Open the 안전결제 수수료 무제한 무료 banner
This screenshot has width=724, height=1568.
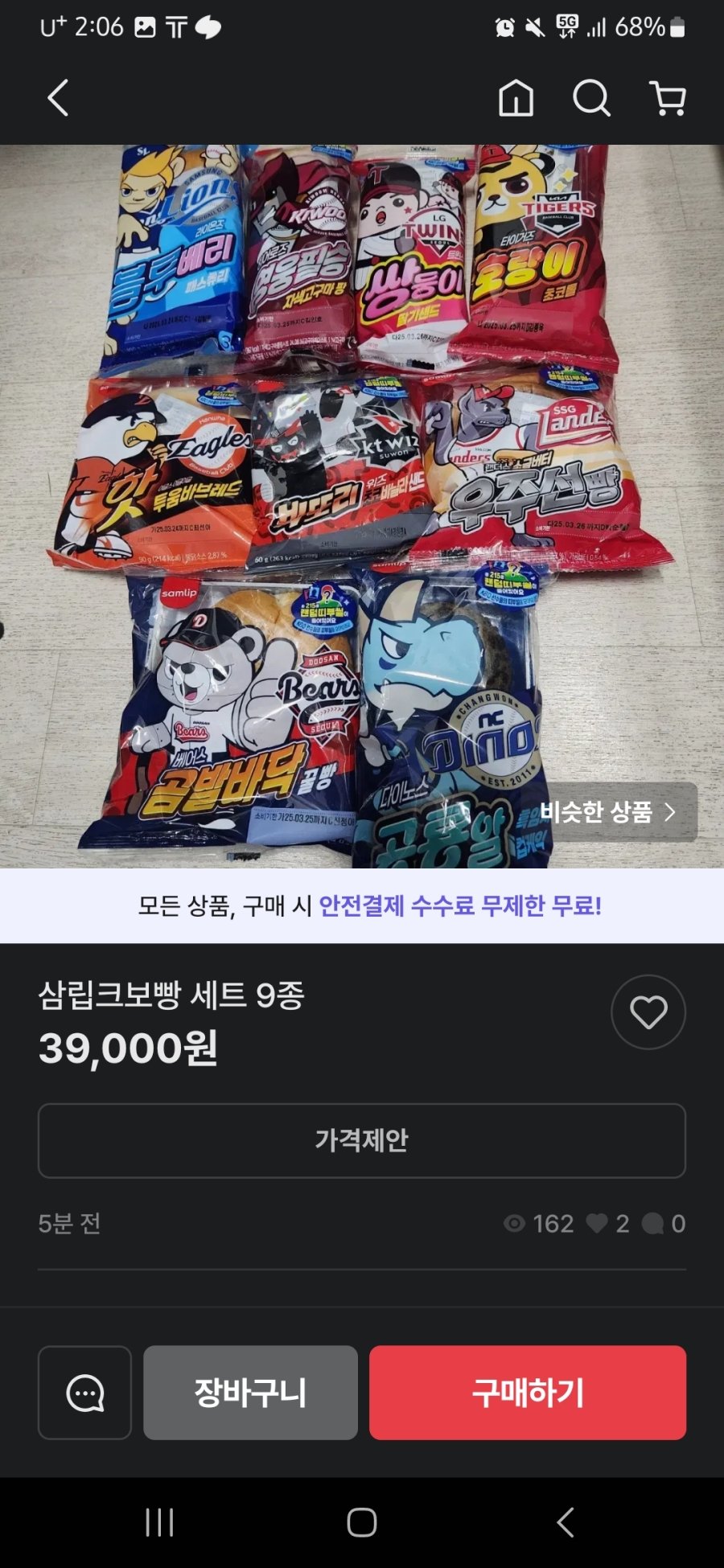tap(362, 906)
